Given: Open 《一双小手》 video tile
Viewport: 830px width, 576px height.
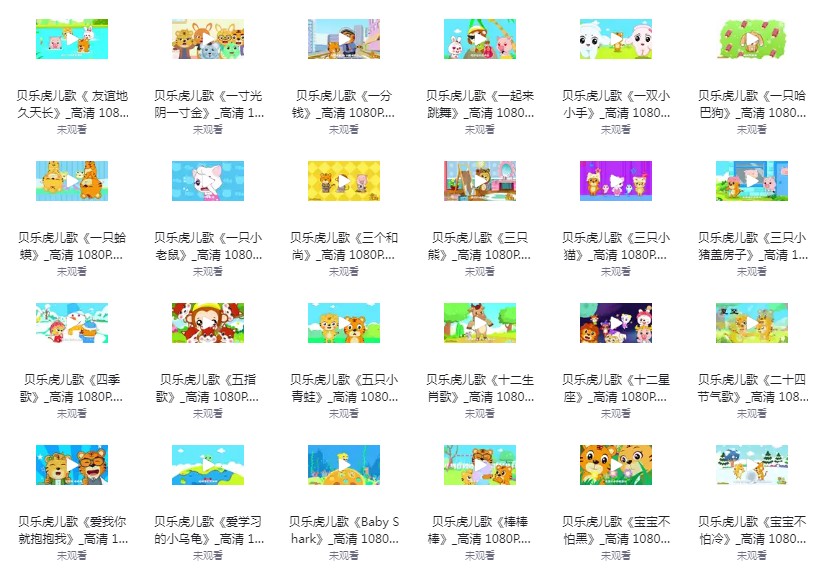Looking at the screenshot, I should pyautogui.click(x=616, y=39).
